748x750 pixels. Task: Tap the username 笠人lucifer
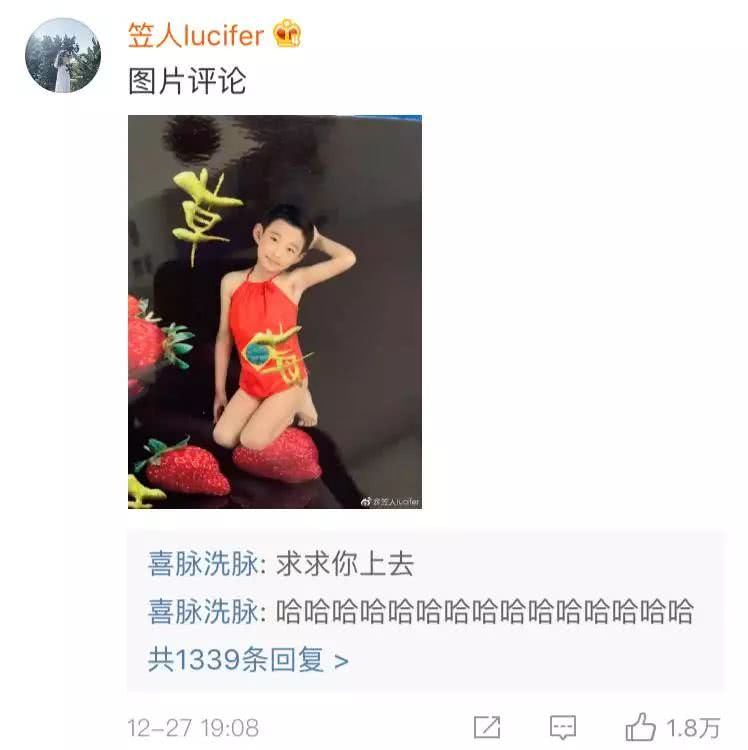pos(196,35)
